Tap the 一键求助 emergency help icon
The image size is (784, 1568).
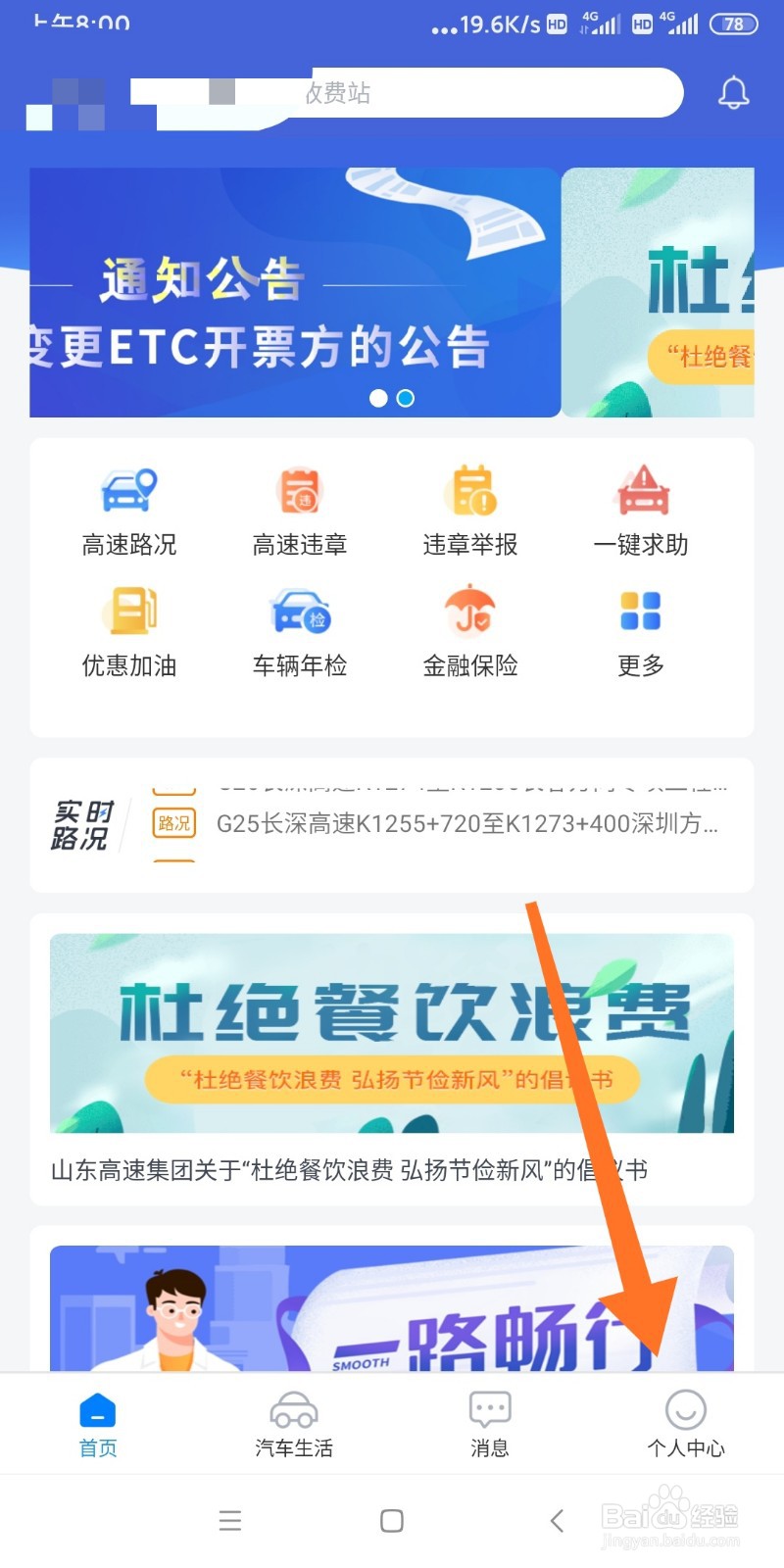640,510
